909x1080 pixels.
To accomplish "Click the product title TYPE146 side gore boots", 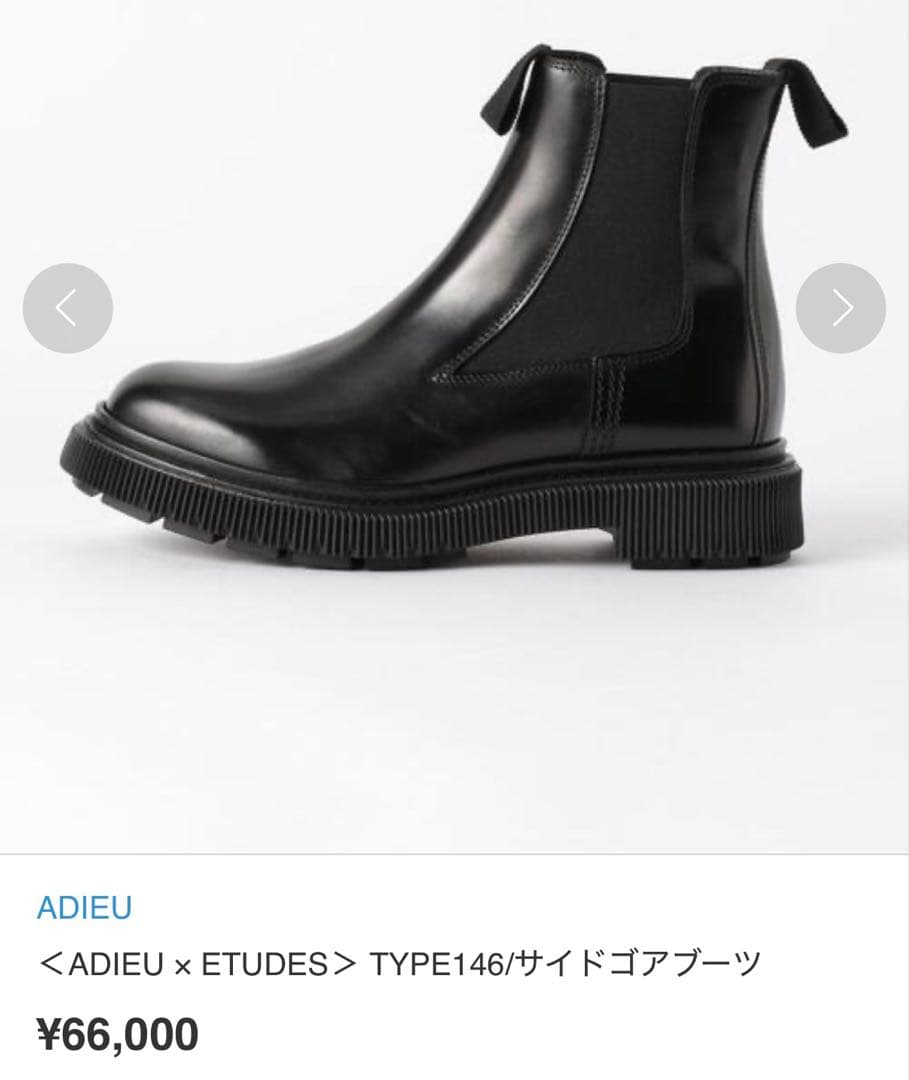I will [400, 962].
